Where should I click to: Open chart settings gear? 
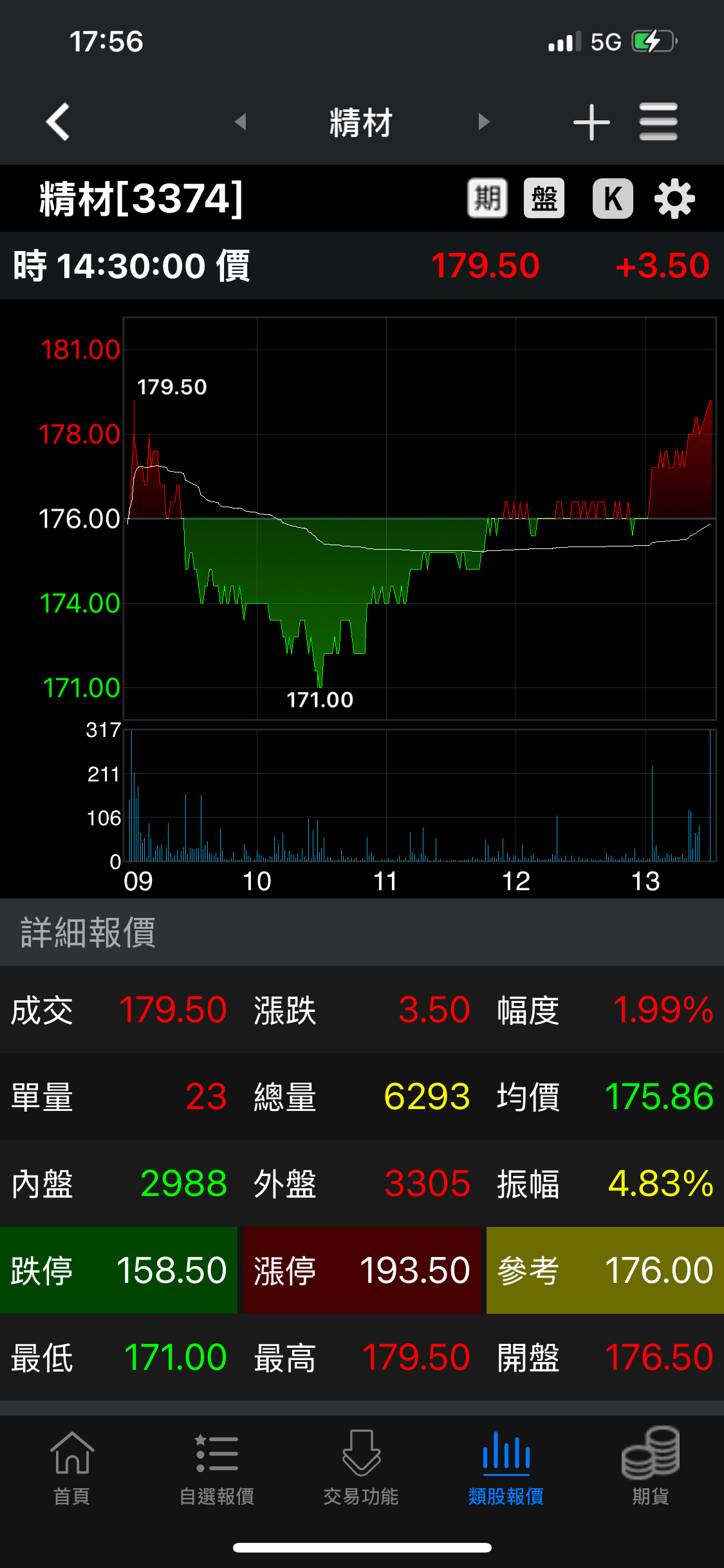(674, 198)
